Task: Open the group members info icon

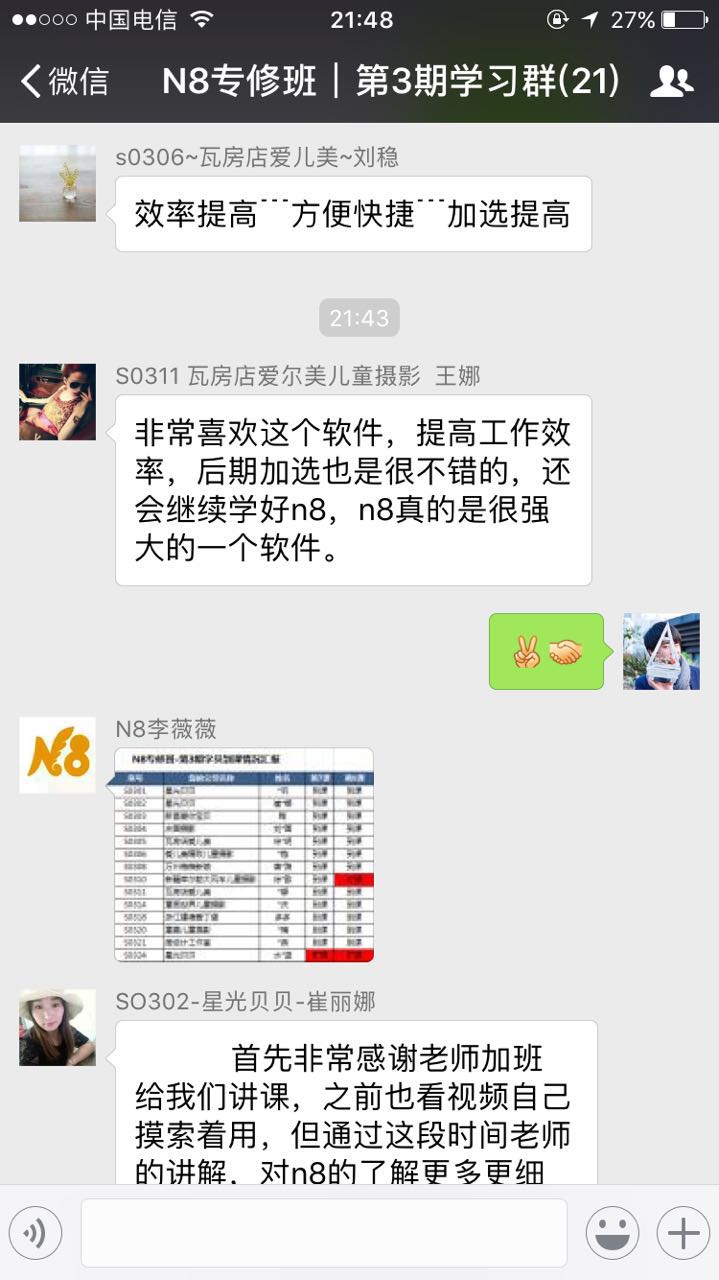Action: 671,81
